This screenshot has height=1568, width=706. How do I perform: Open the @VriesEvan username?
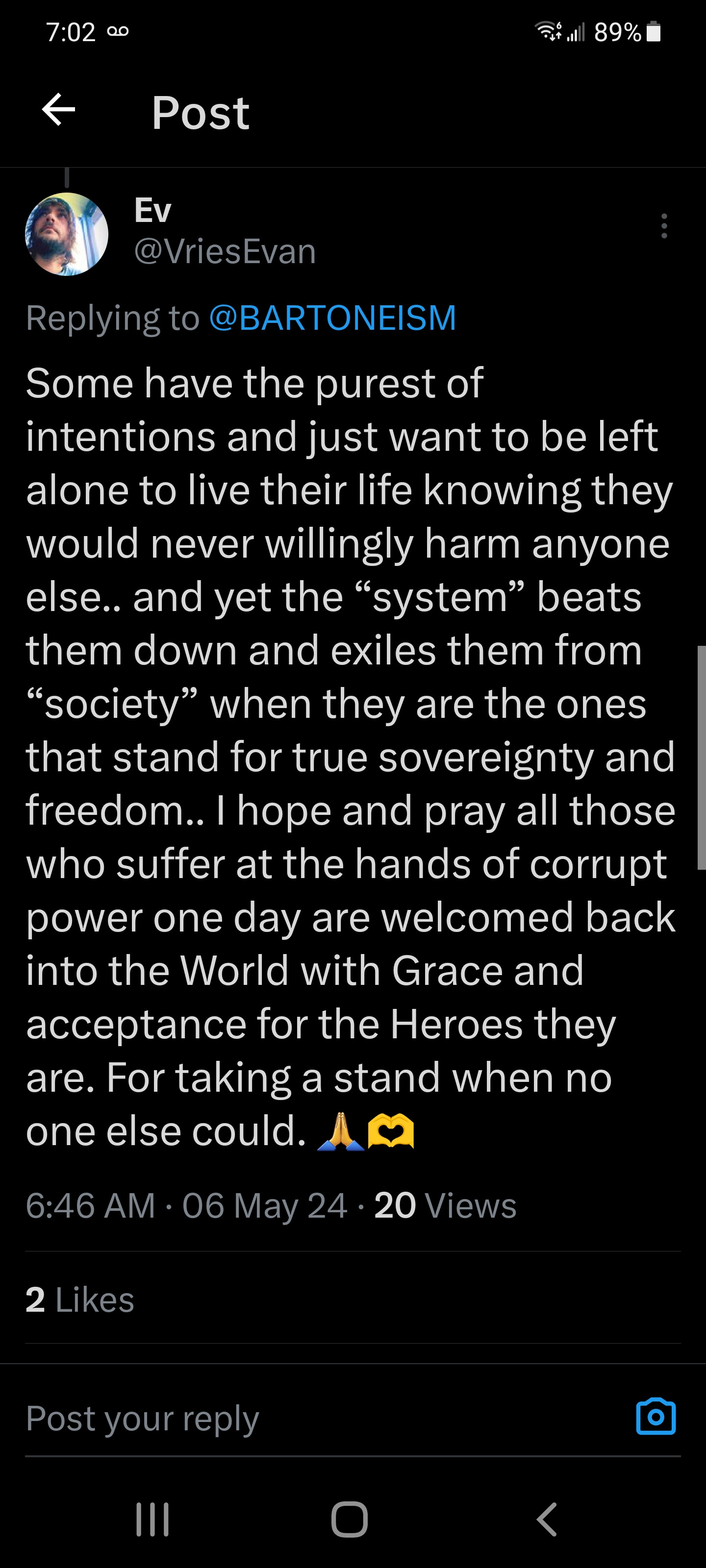pyautogui.click(x=225, y=251)
